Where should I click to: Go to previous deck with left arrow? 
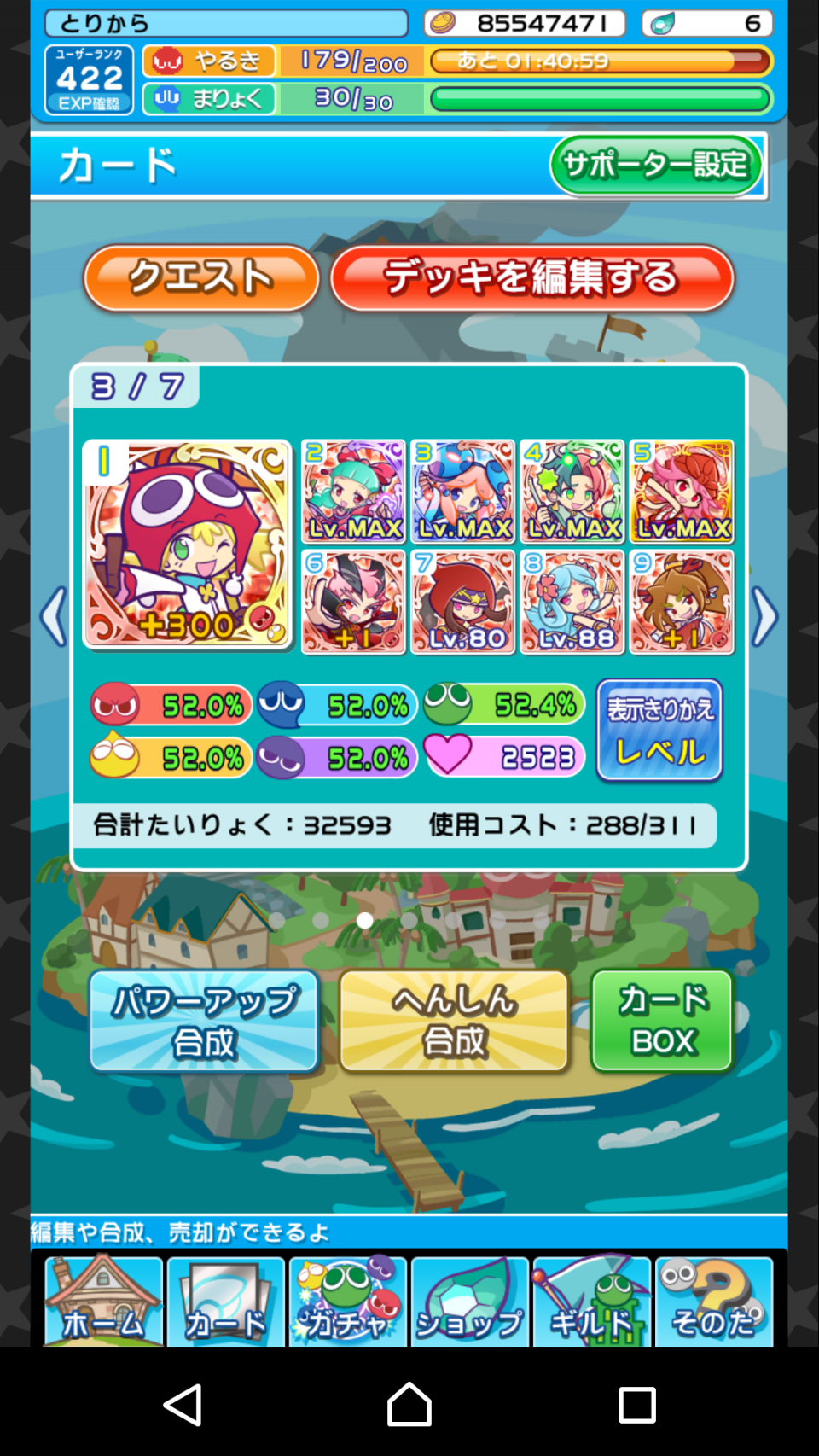pos(53,616)
